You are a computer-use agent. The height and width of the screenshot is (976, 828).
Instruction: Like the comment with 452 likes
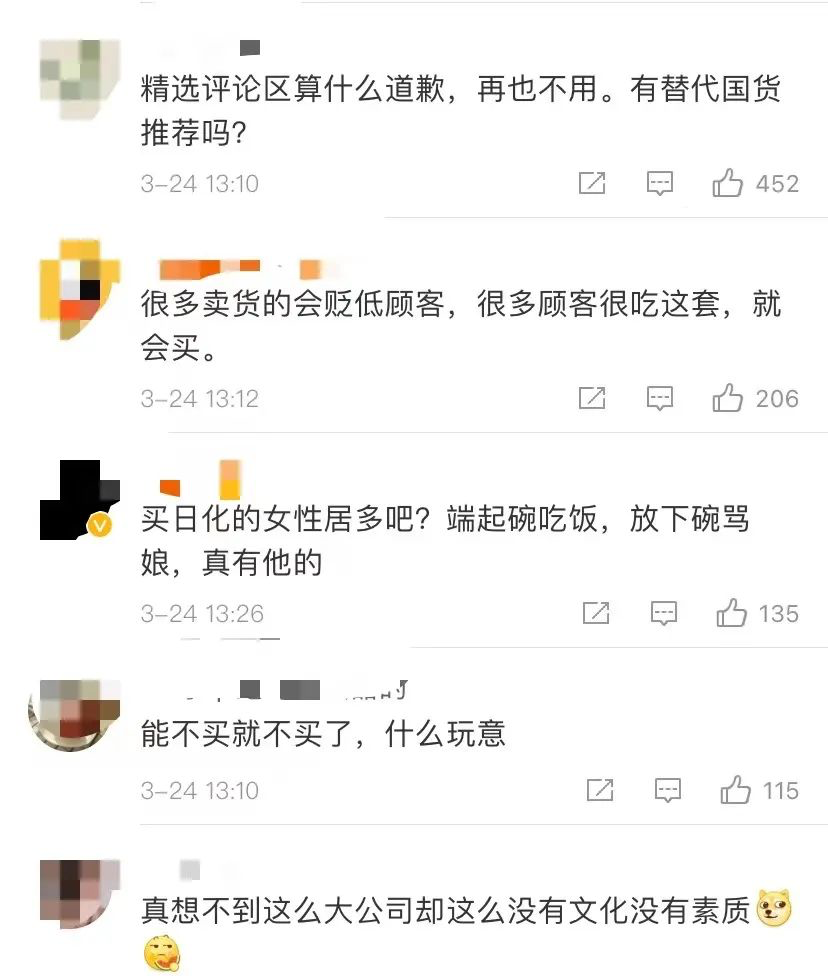pyautogui.click(x=728, y=184)
